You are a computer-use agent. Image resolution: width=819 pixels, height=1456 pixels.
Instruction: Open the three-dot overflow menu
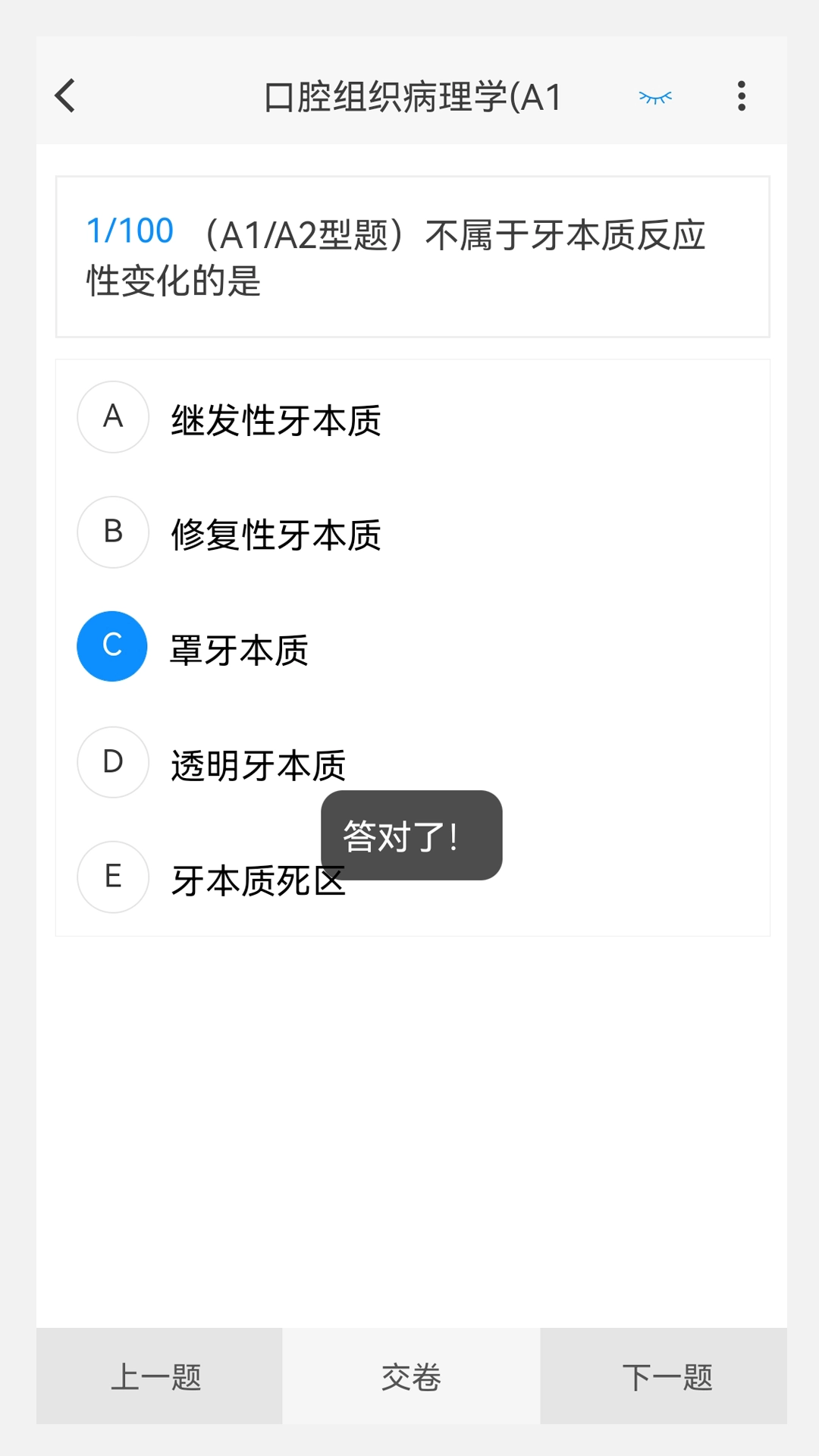pyautogui.click(x=741, y=96)
